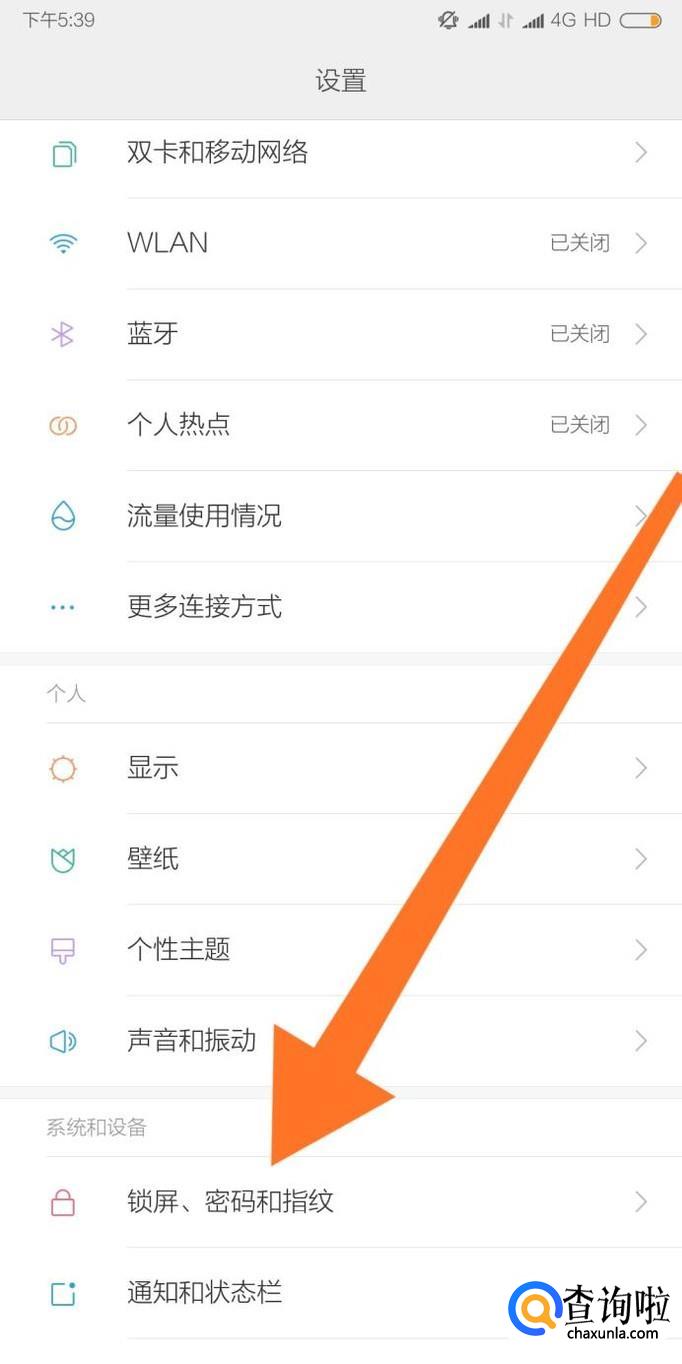Open 显示 display settings

(153, 768)
